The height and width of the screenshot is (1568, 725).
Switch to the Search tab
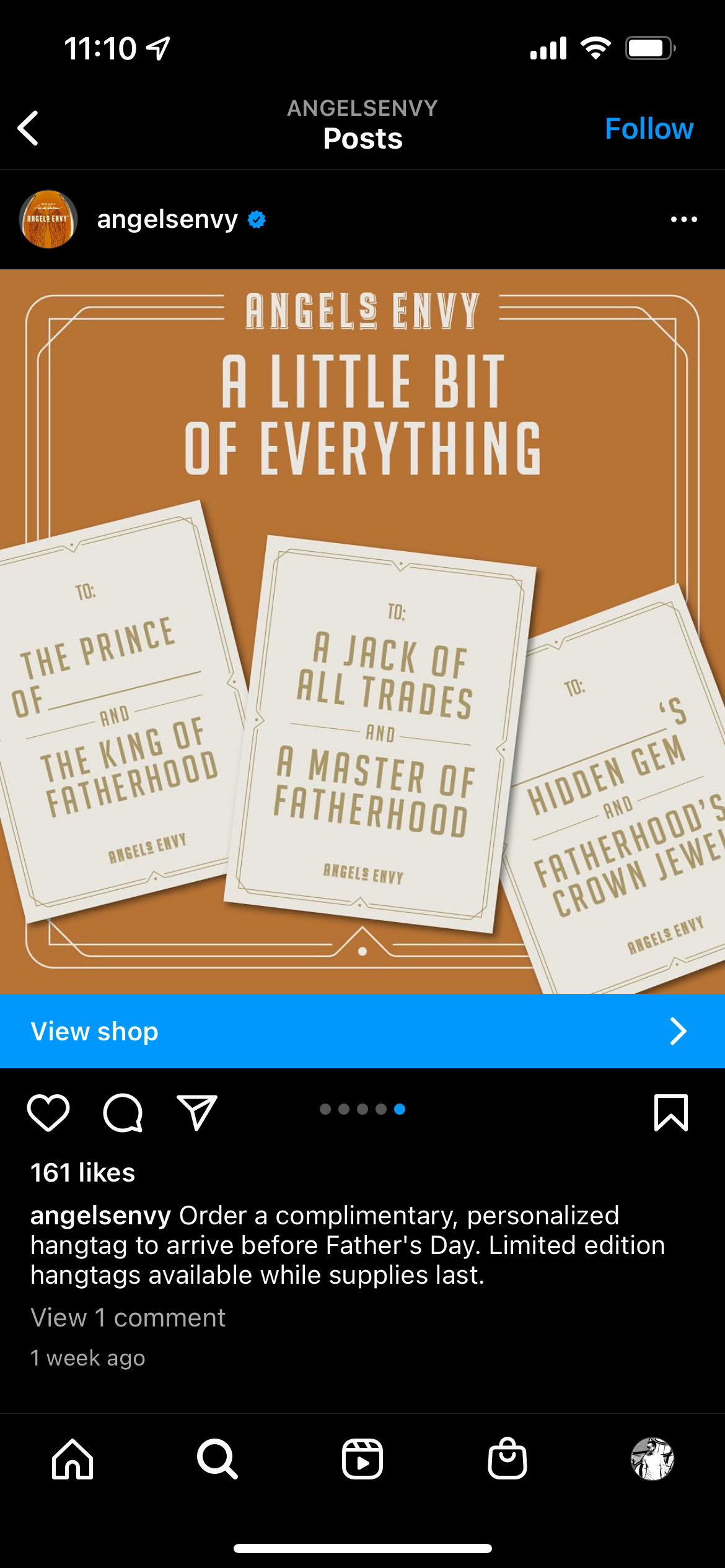(217, 1459)
